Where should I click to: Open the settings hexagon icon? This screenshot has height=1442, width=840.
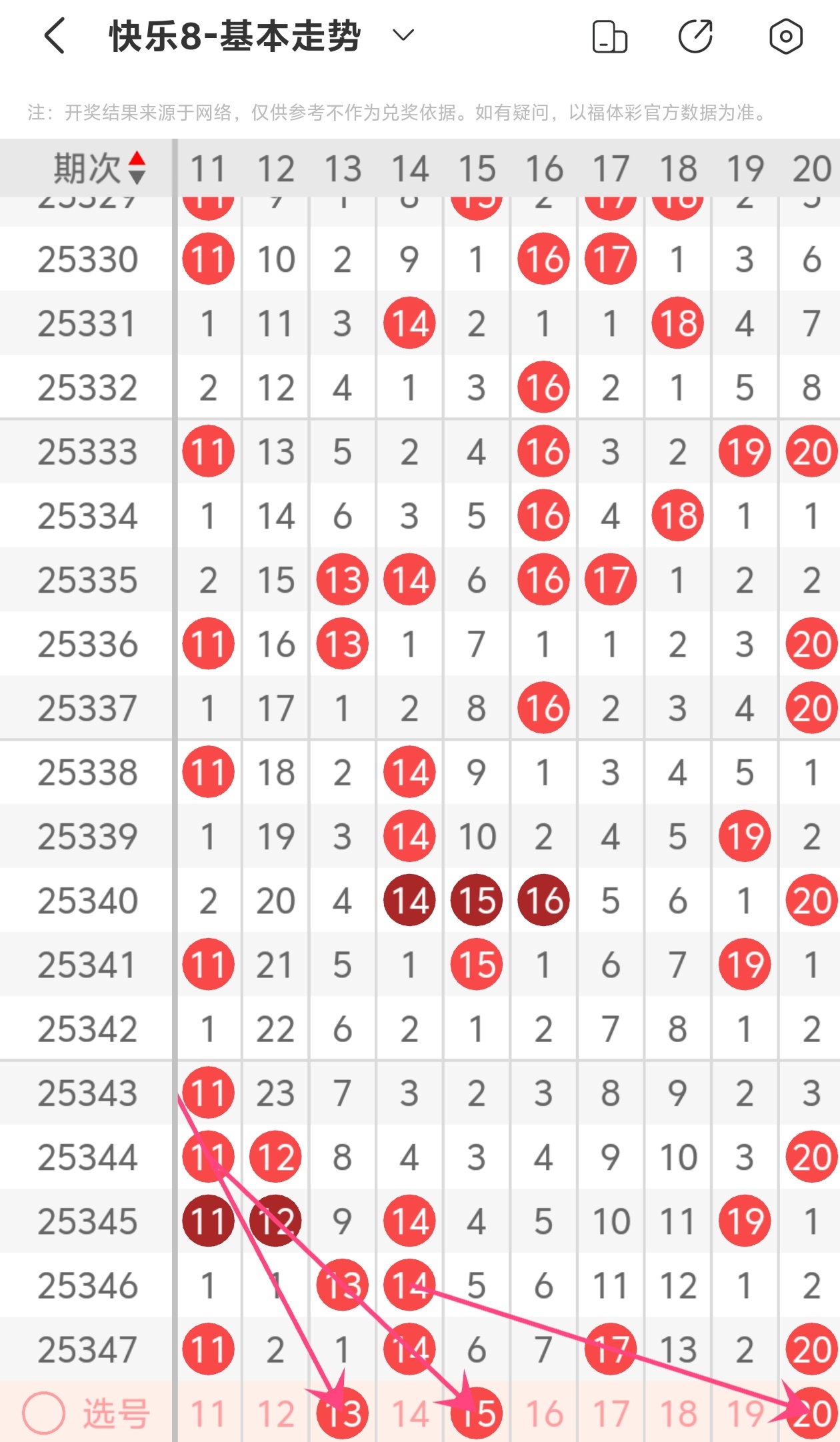[x=786, y=37]
